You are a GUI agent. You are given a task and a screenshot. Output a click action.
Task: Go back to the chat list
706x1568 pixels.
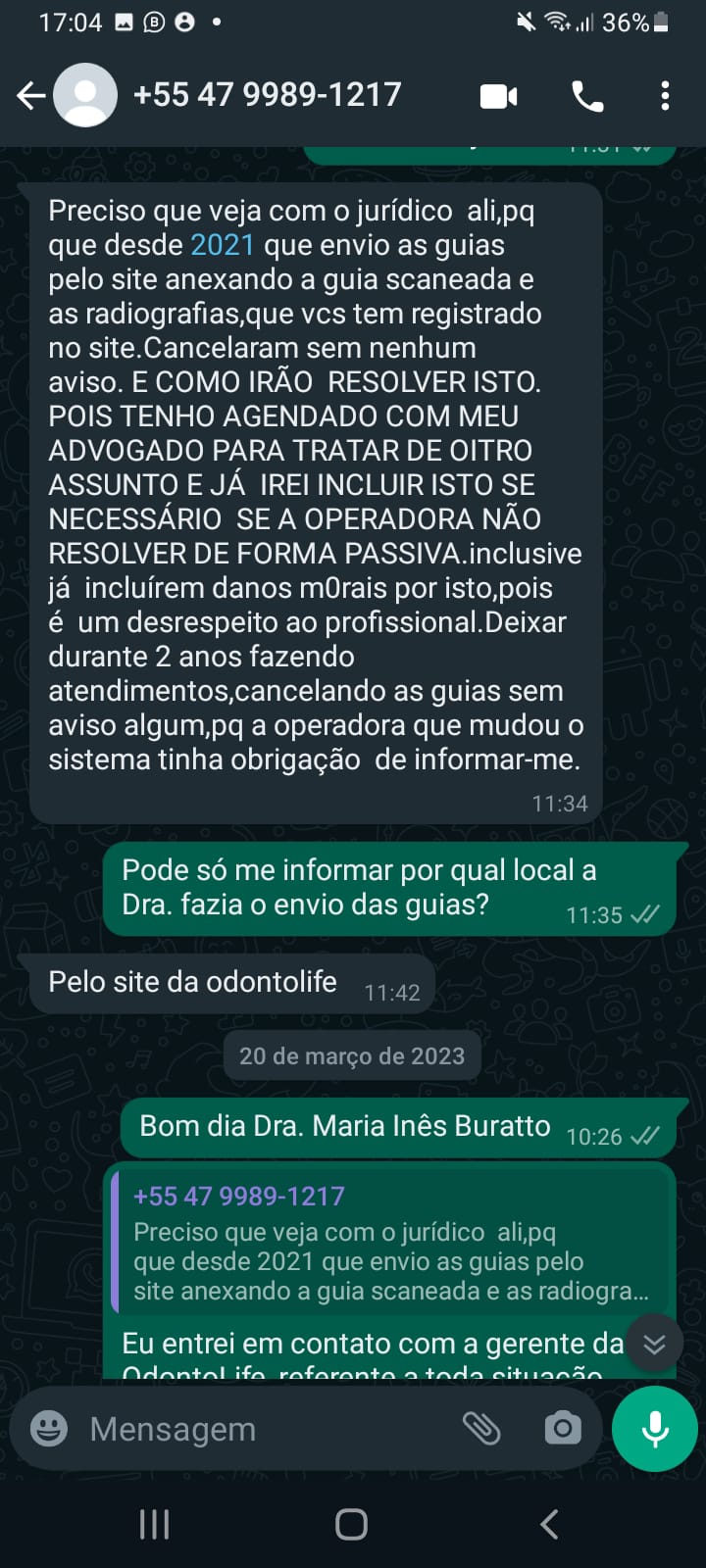pyautogui.click(x=31, y=95)
